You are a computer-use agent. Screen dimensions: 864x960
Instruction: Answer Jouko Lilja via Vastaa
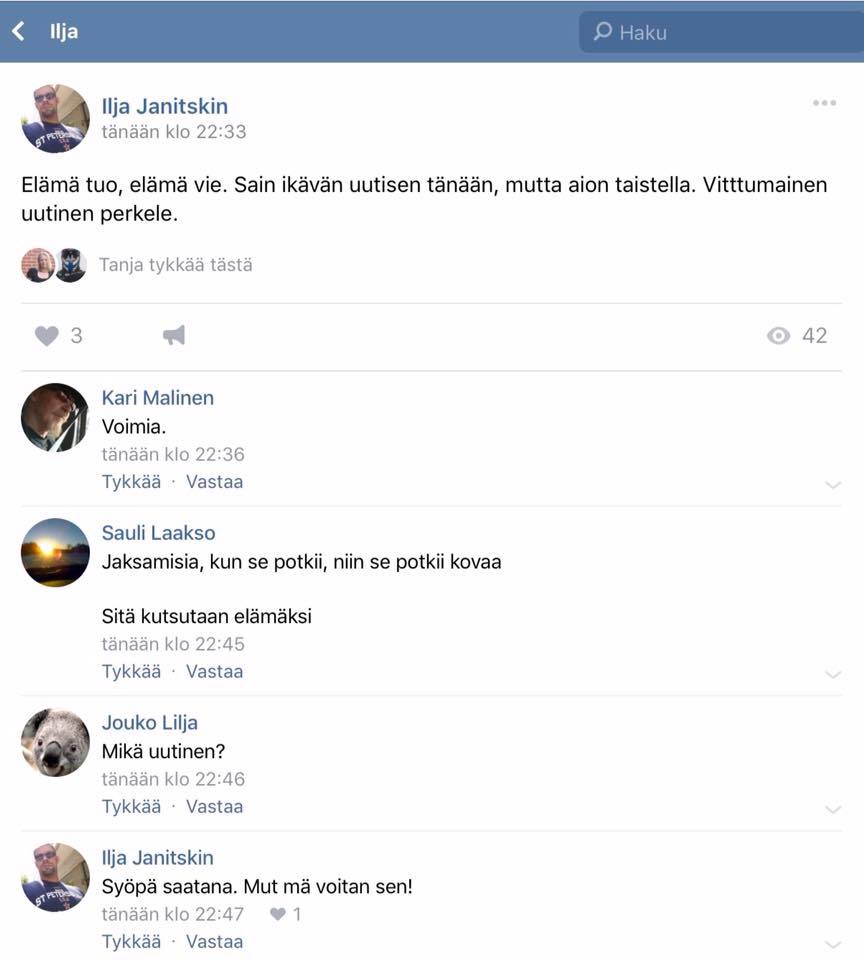[x=214, y=807]
